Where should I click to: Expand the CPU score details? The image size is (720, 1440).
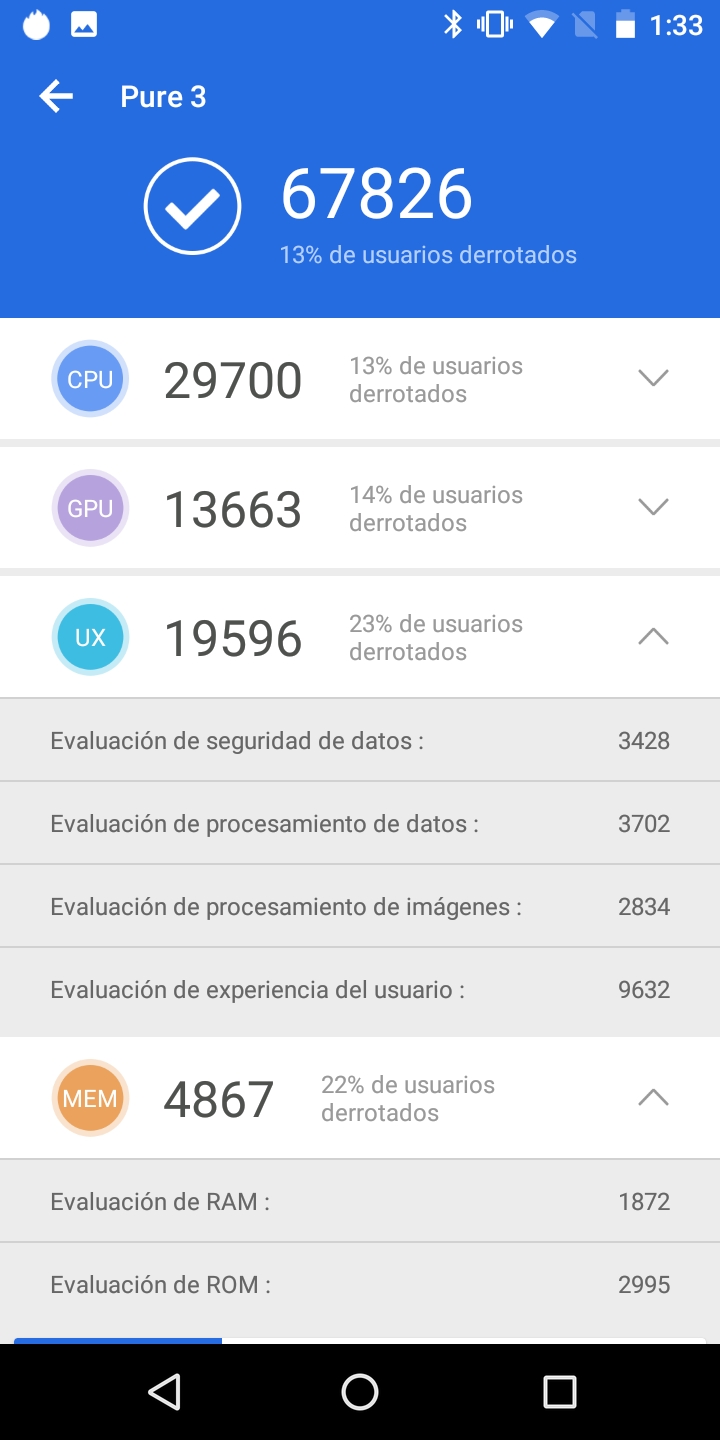point(652,378)
